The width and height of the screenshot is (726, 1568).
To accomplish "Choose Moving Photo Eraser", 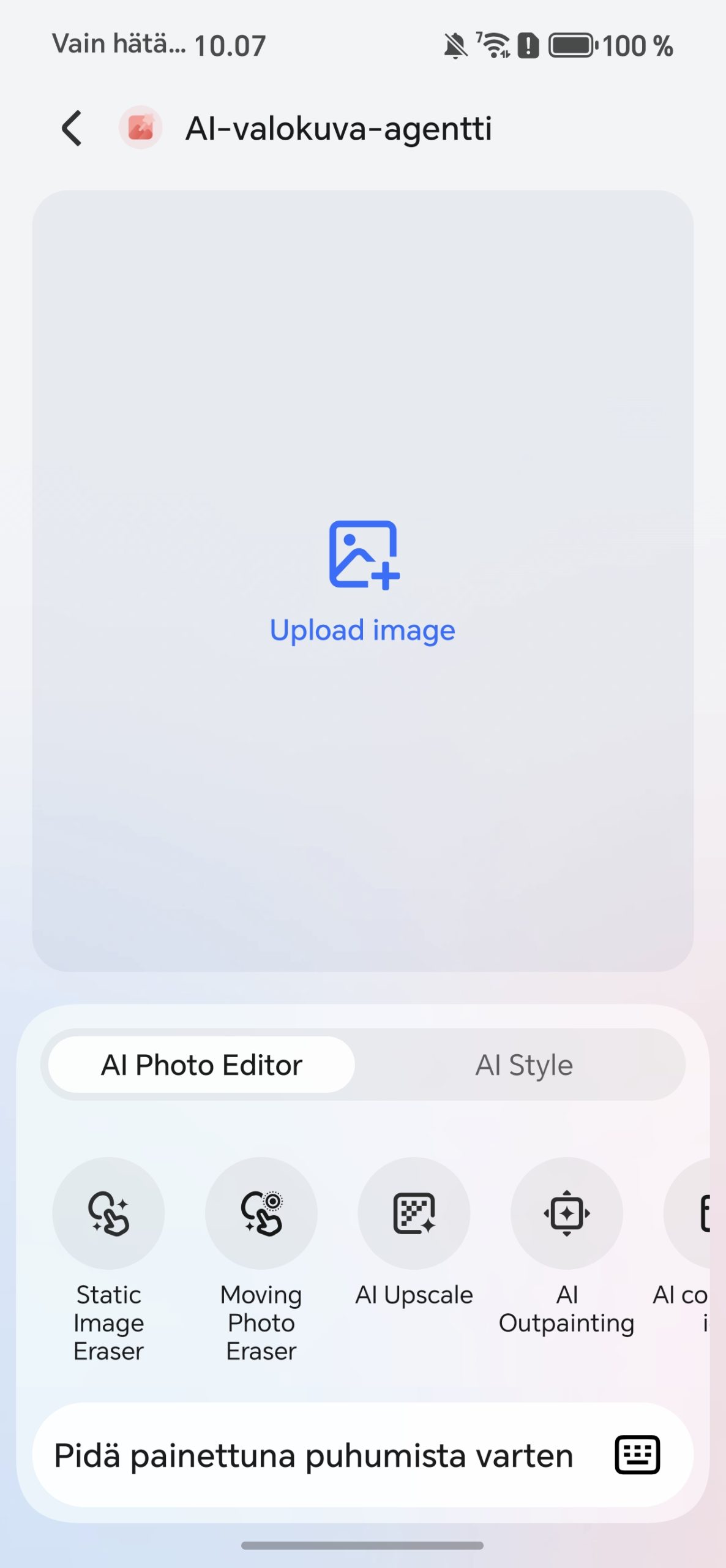I will 261,1260.
